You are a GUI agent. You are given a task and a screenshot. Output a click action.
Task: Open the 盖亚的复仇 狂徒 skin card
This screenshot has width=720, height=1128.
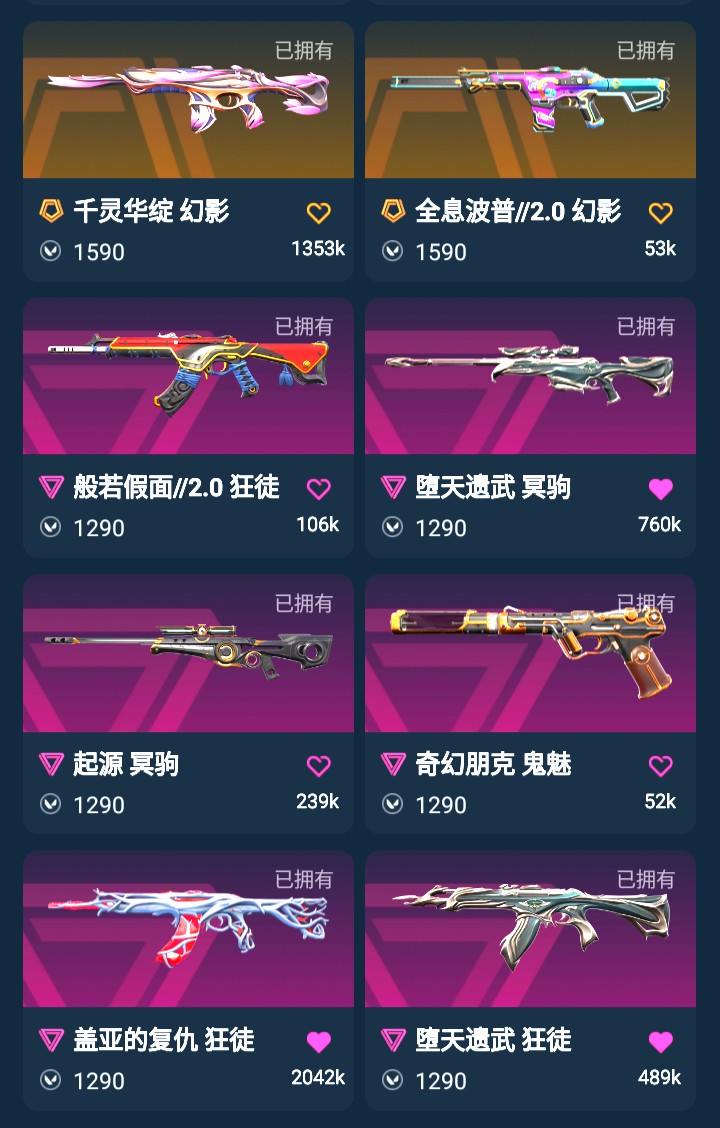click(188, 930)
